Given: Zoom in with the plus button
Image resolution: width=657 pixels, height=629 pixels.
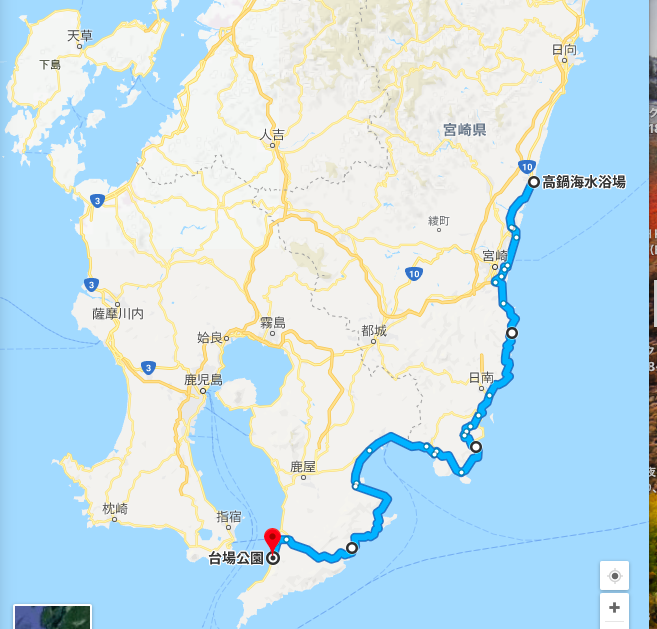Looking at the screenshot, I should (x=614, y=608).
